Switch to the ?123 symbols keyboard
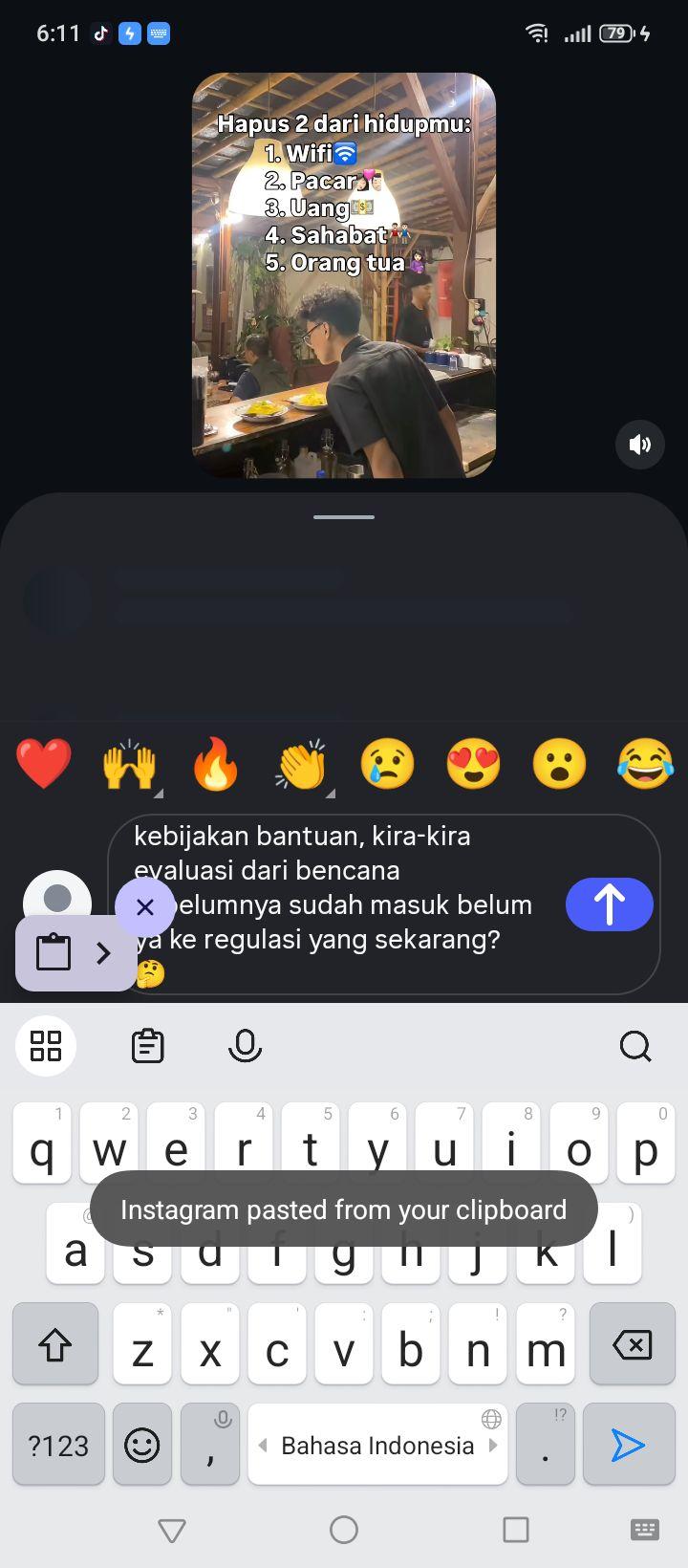 (x=58, y=1445)
